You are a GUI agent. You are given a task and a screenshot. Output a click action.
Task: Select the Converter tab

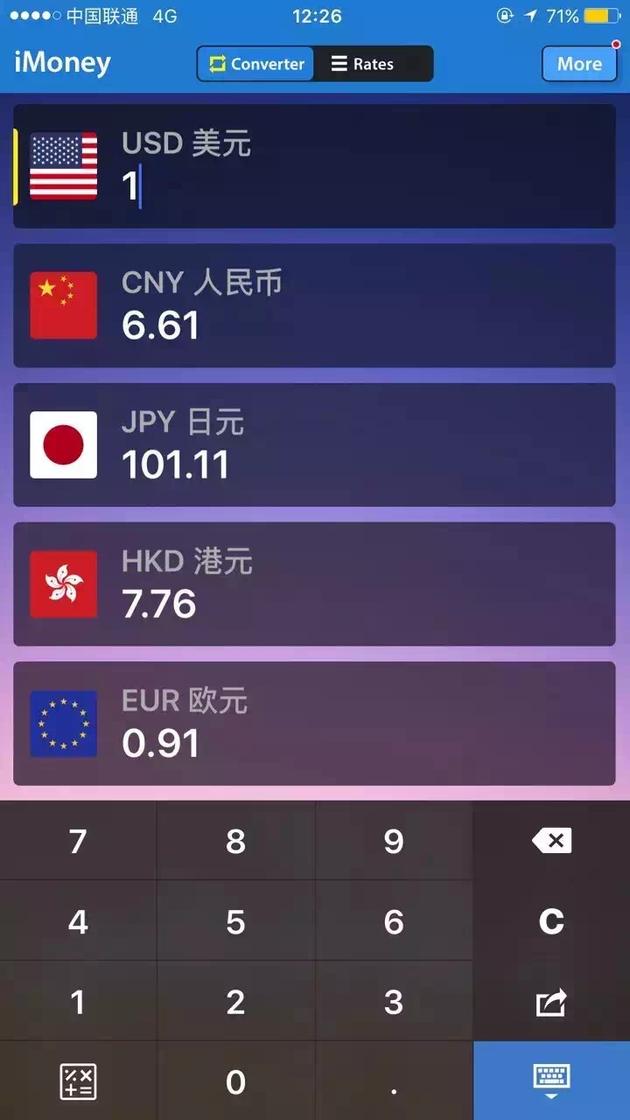coord(257,64)
